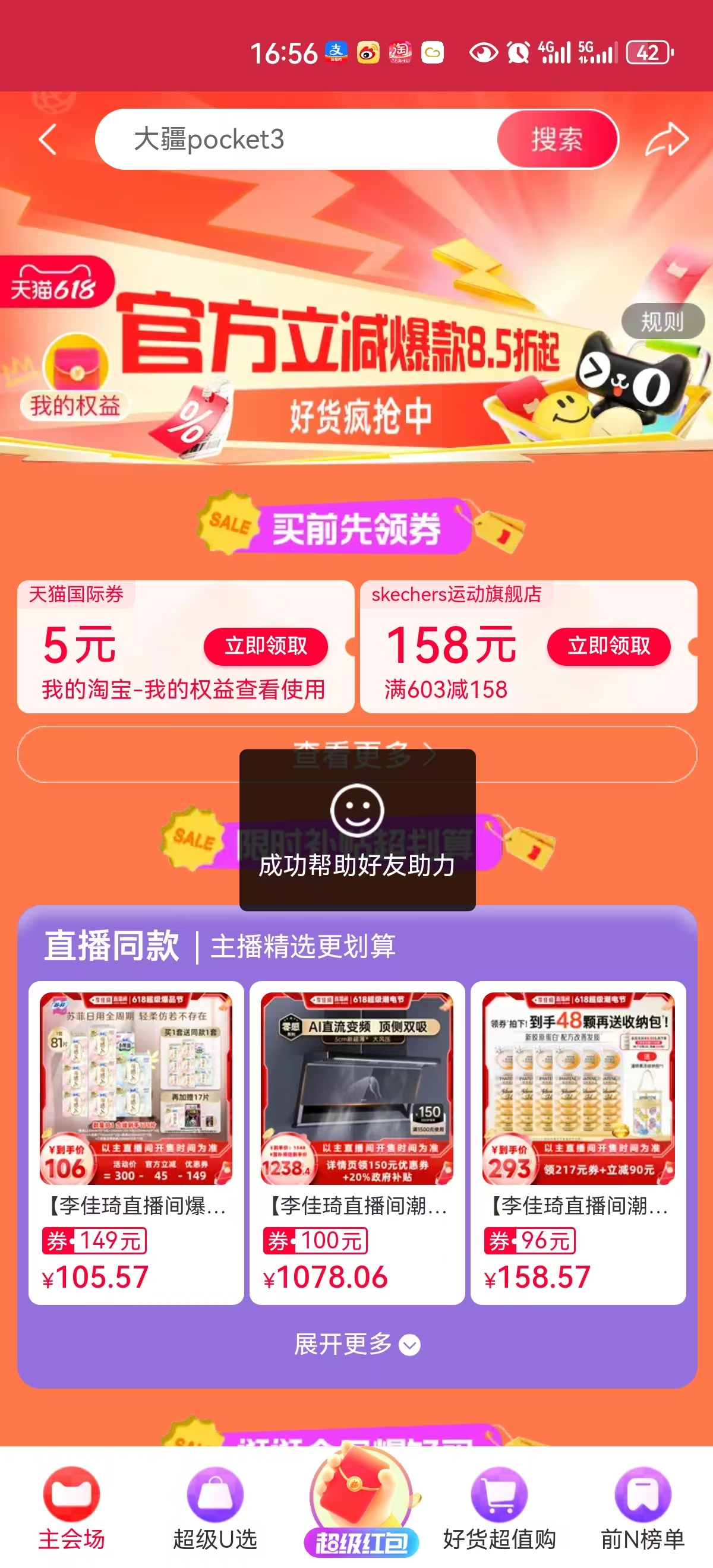Open the product card priced ¥158.57
The width and height of the screenshot is (713, 1568).
tap(578, 1143)
